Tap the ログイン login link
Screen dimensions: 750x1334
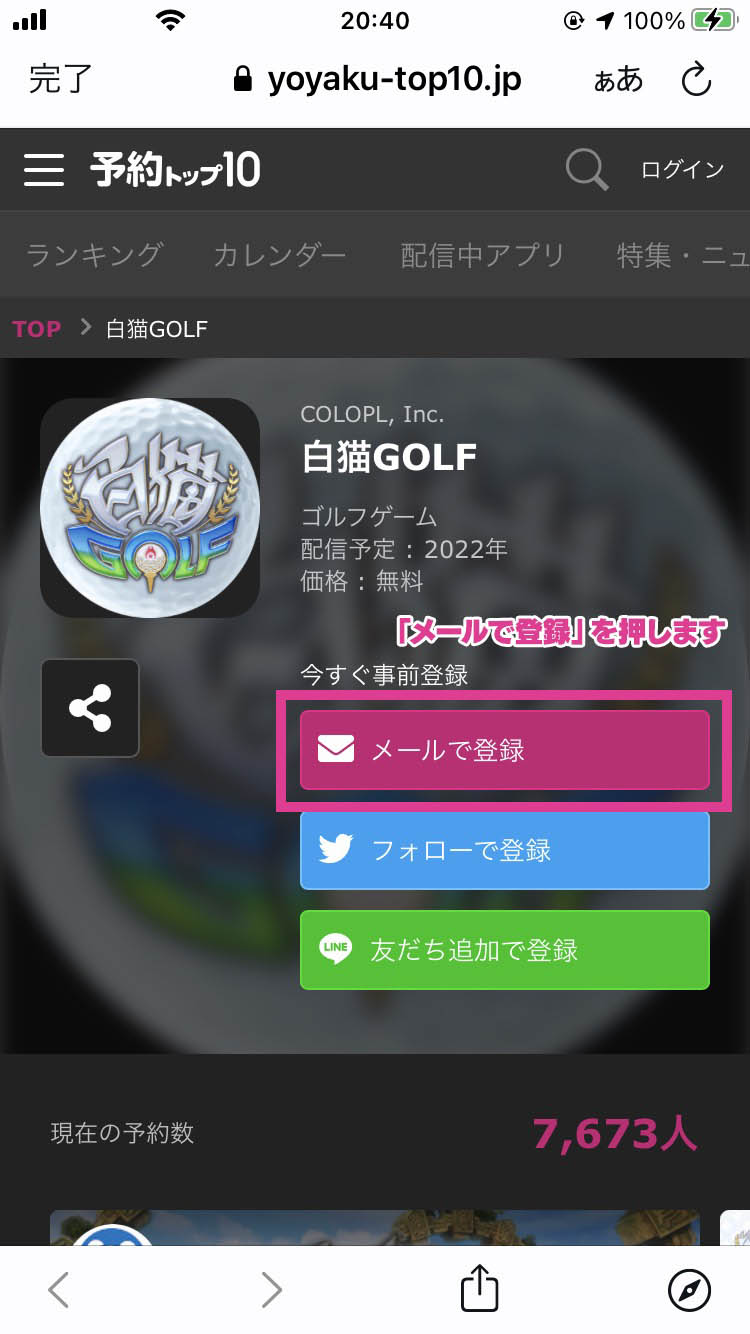pos(682,170)
